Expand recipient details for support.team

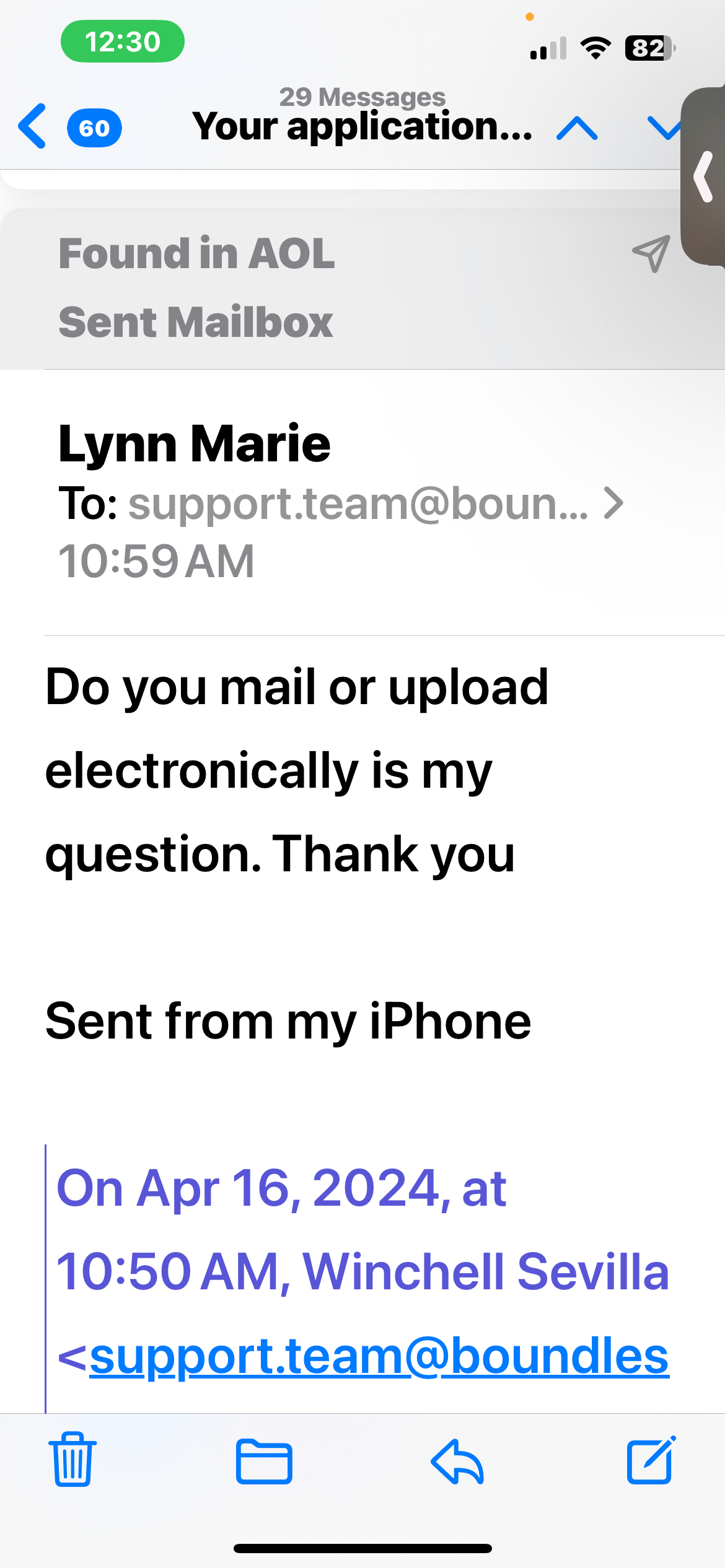pos(613,503)
